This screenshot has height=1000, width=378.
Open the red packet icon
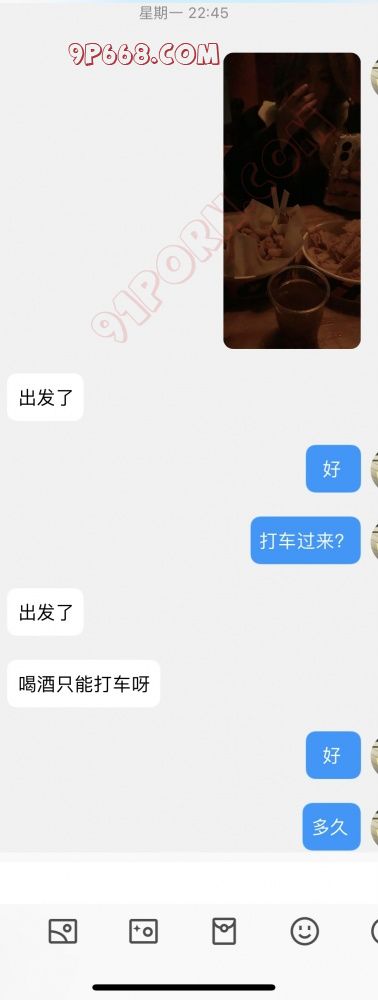[x=224, y=931]
